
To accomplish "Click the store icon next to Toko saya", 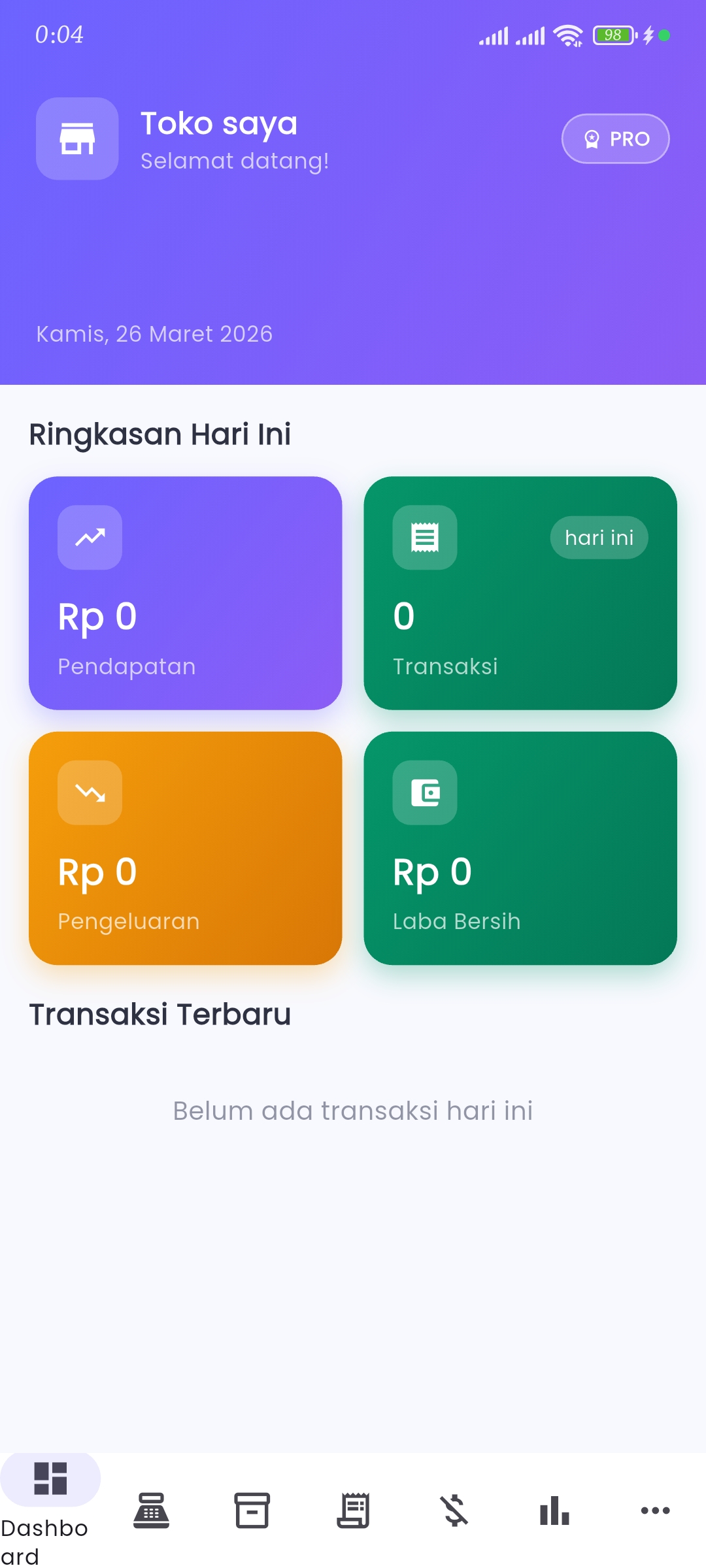I will [77, 138].
